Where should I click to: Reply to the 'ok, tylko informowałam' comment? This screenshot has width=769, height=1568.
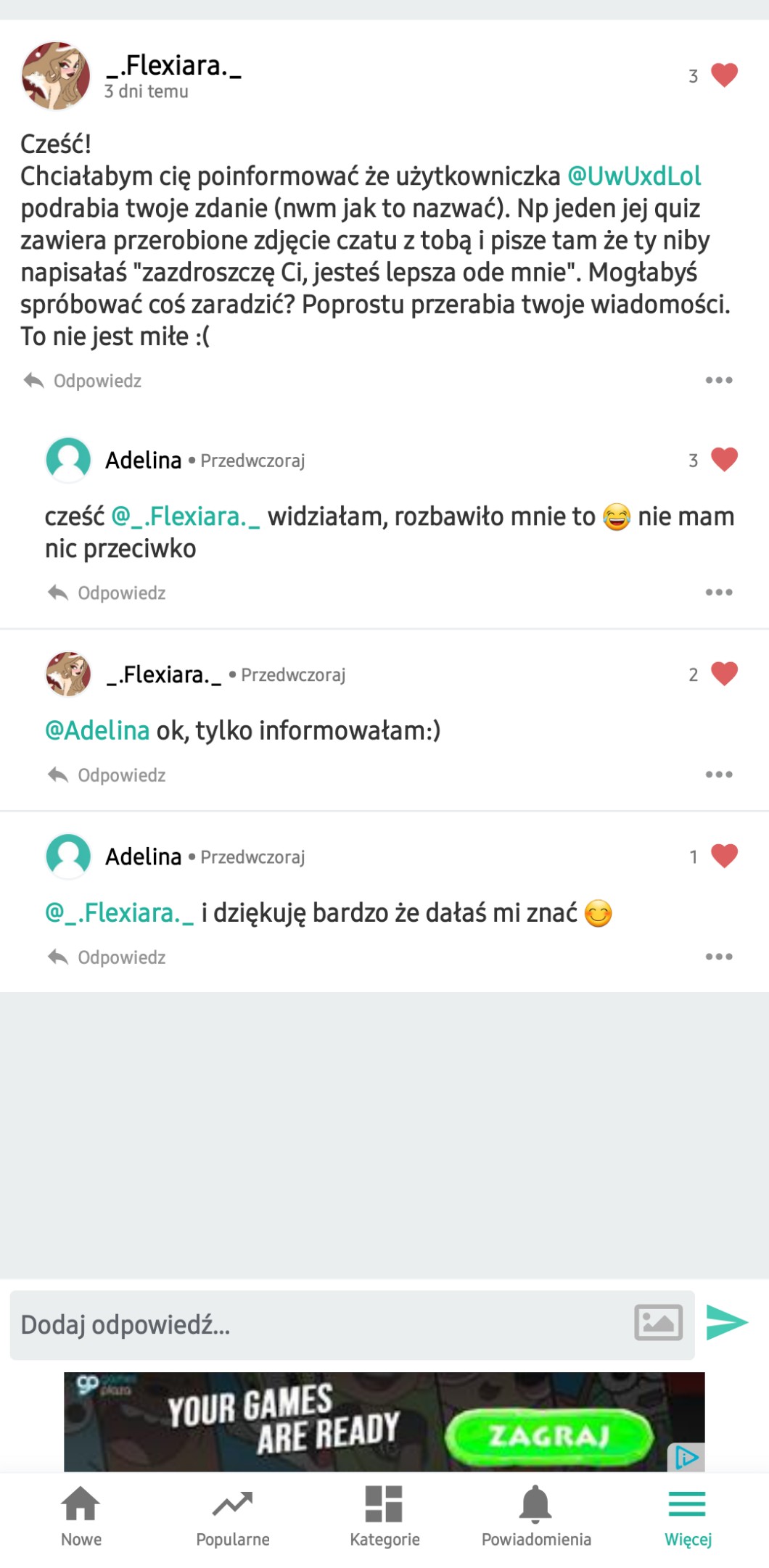coord(107,775)
